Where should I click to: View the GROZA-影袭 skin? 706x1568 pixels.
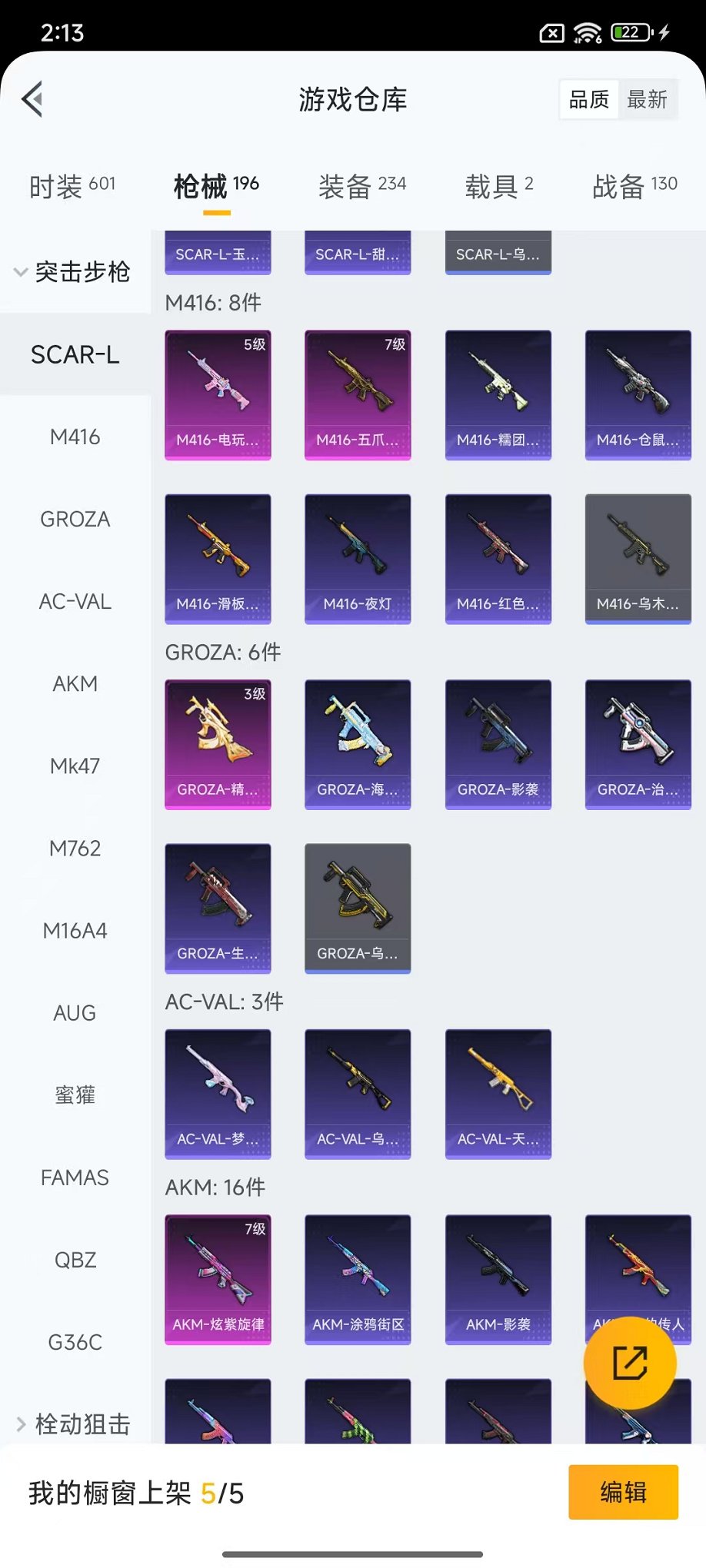[x=498, y=744]
